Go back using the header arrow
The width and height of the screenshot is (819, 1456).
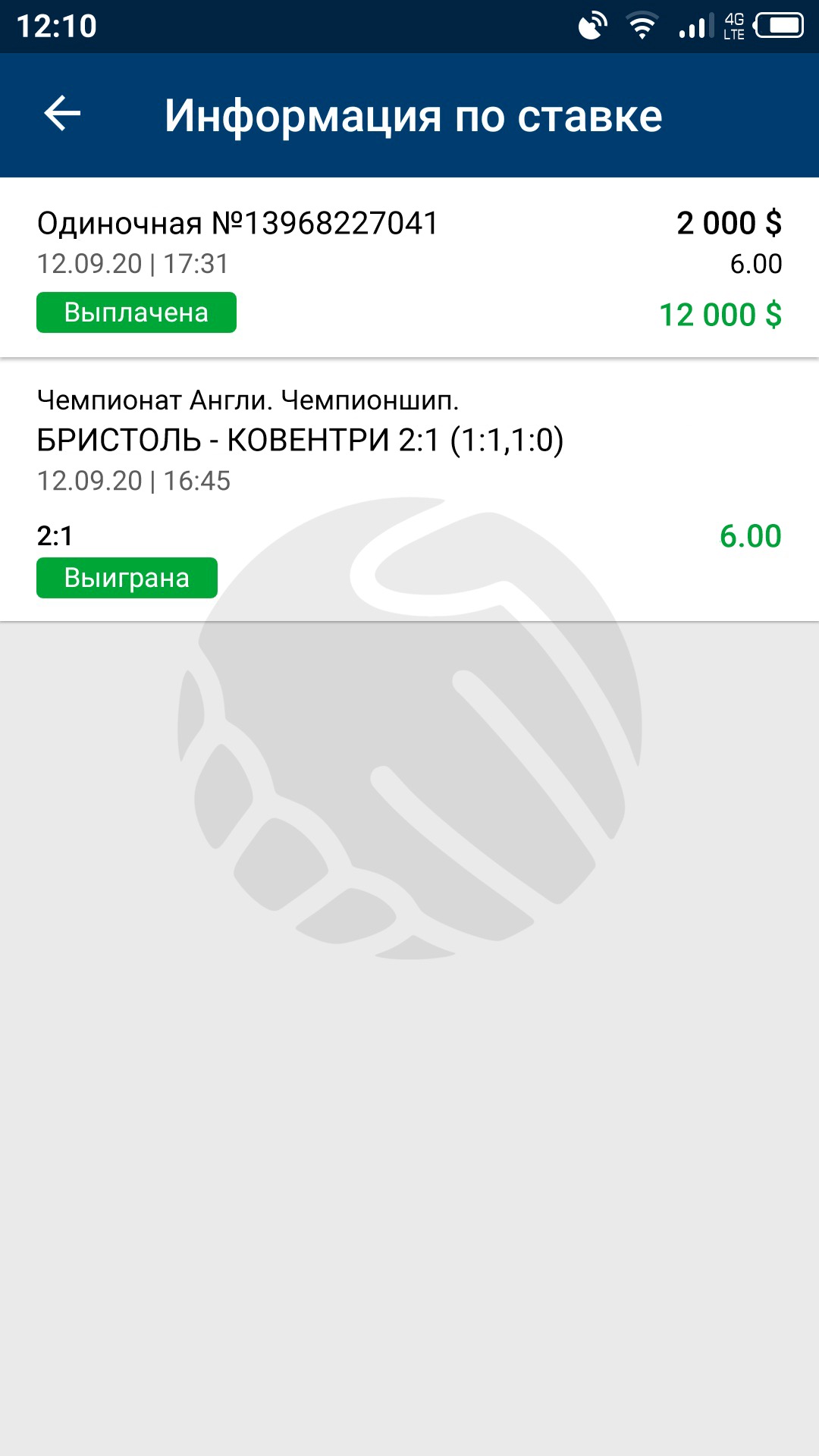click(62, 114)
